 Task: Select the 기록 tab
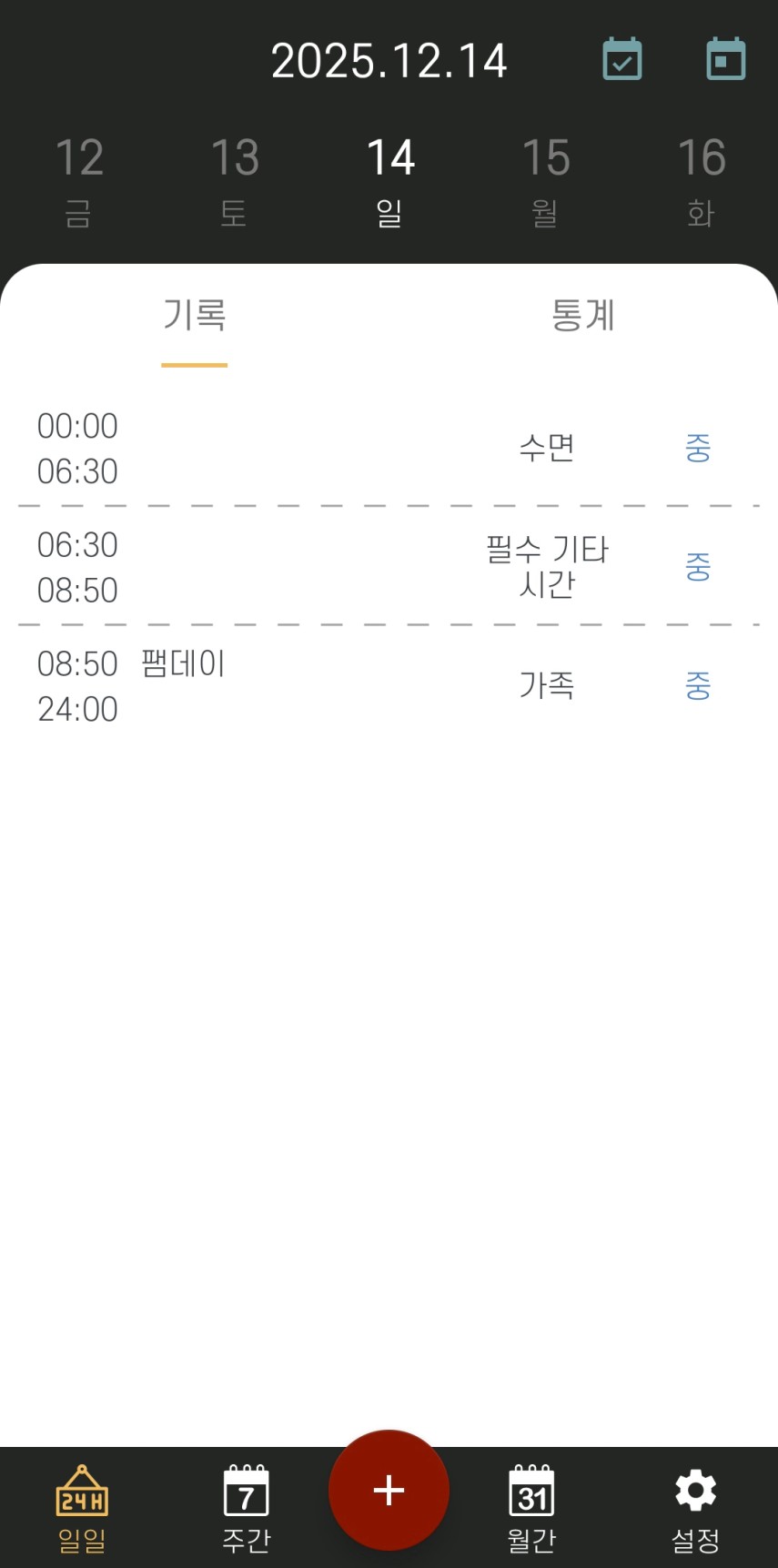click(x=194, y=316)
